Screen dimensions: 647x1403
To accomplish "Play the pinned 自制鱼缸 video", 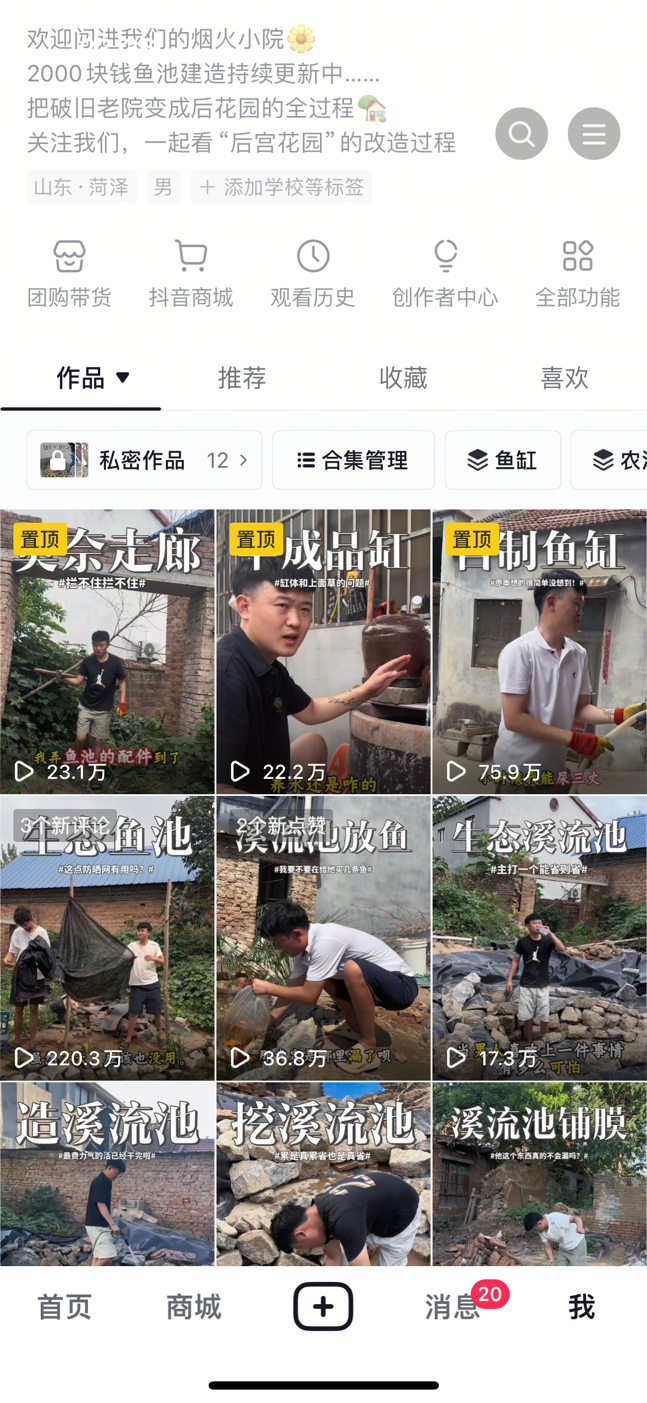I will coord(539,652).
